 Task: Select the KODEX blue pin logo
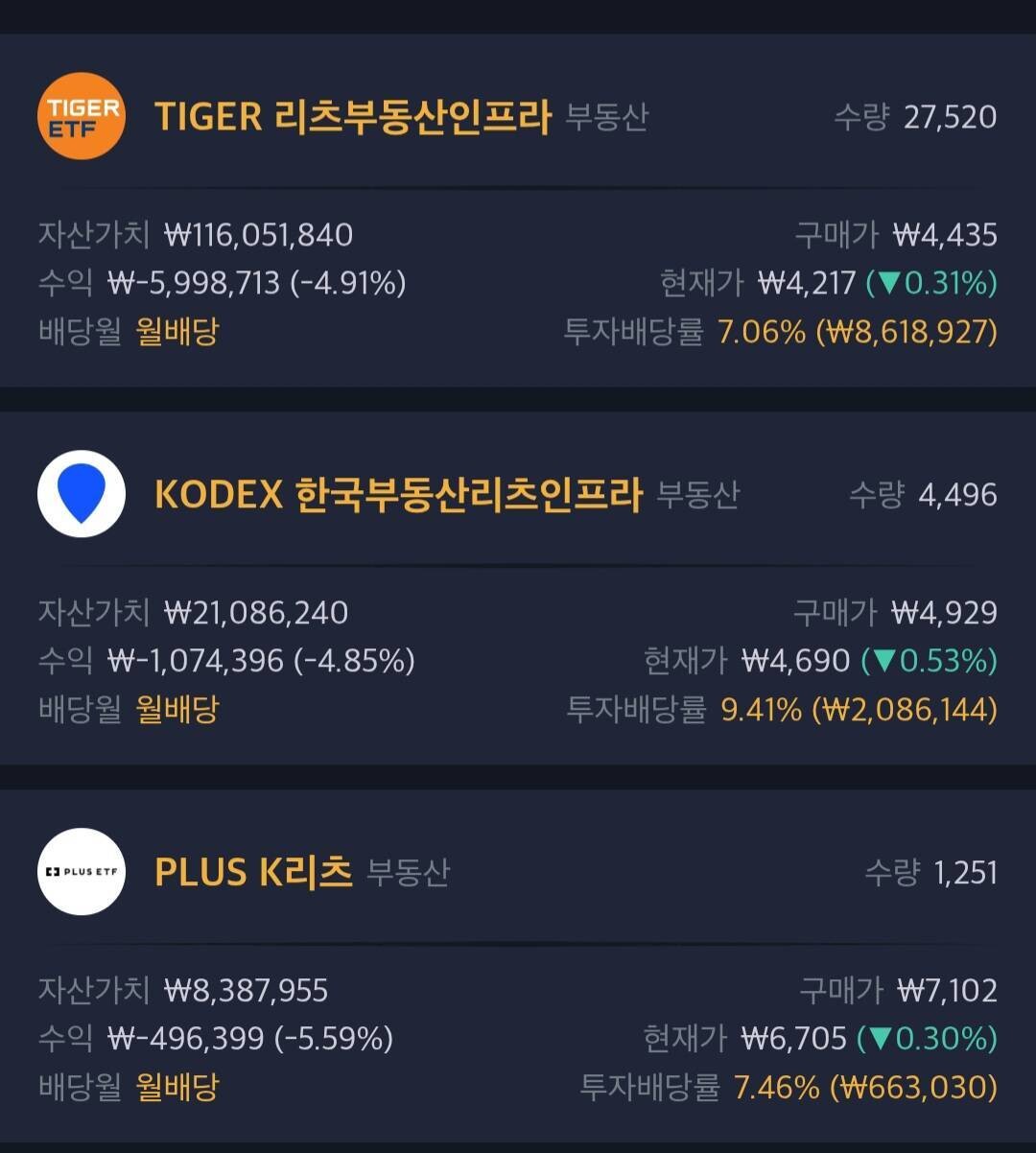tap(81, 492)
